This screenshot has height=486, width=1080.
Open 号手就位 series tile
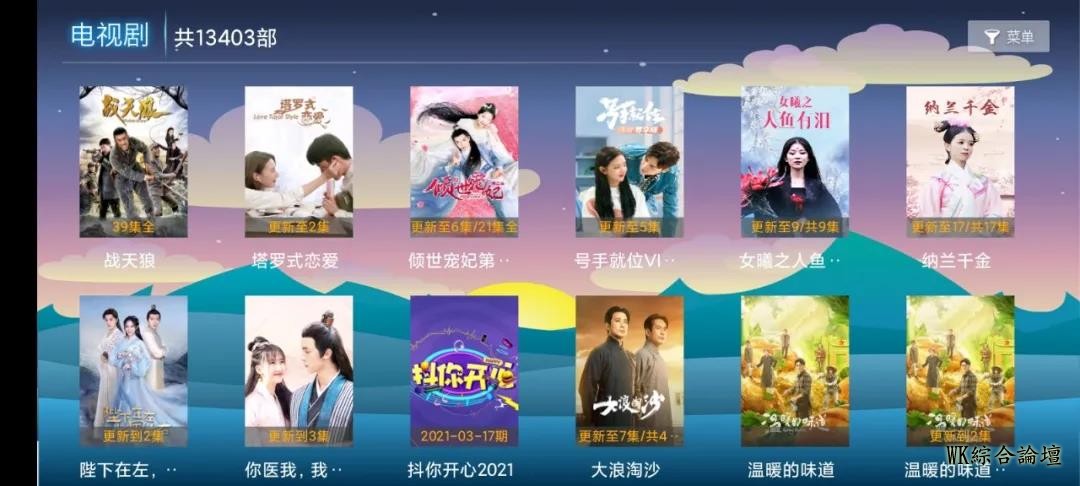click(629, 162)
